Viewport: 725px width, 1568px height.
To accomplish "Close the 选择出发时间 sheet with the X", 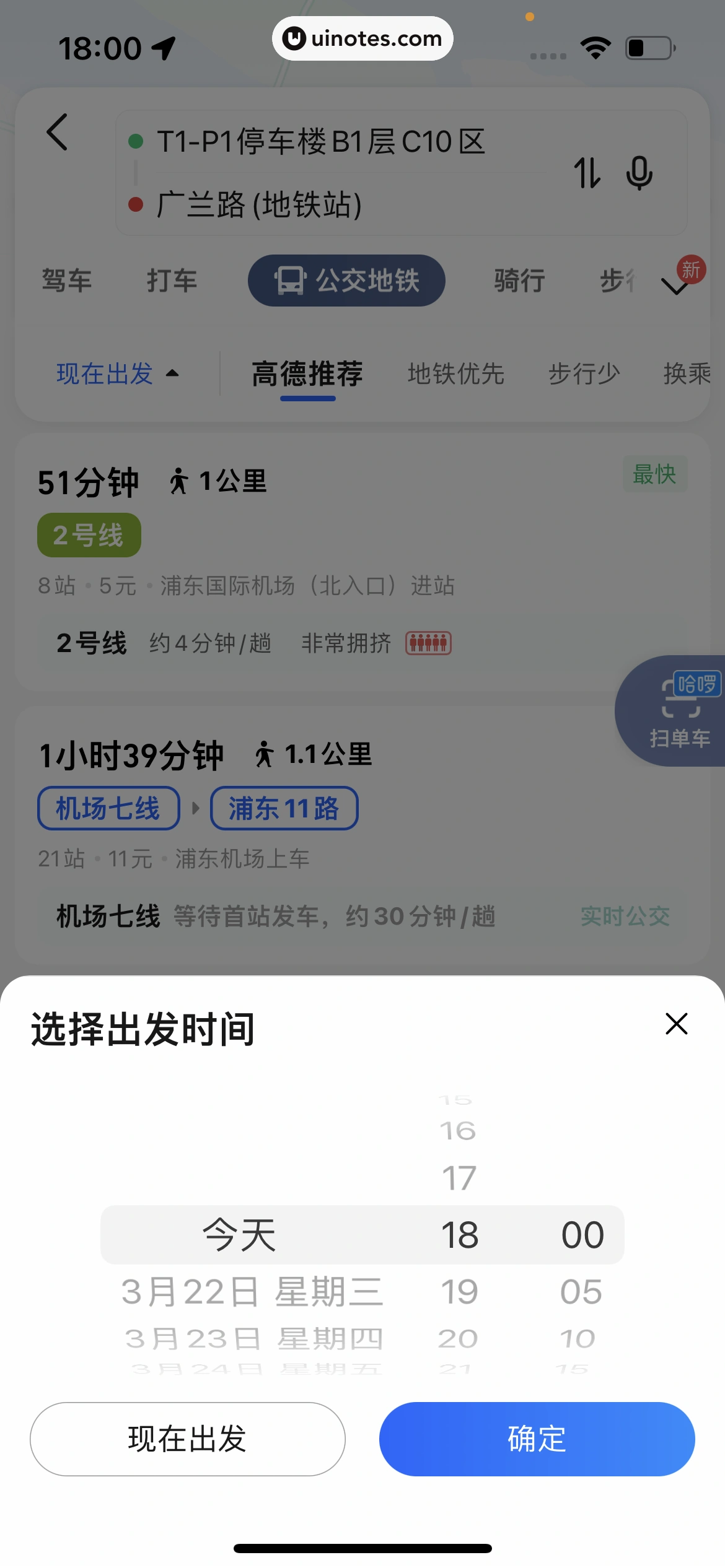I will click(x=676, y=1025).
